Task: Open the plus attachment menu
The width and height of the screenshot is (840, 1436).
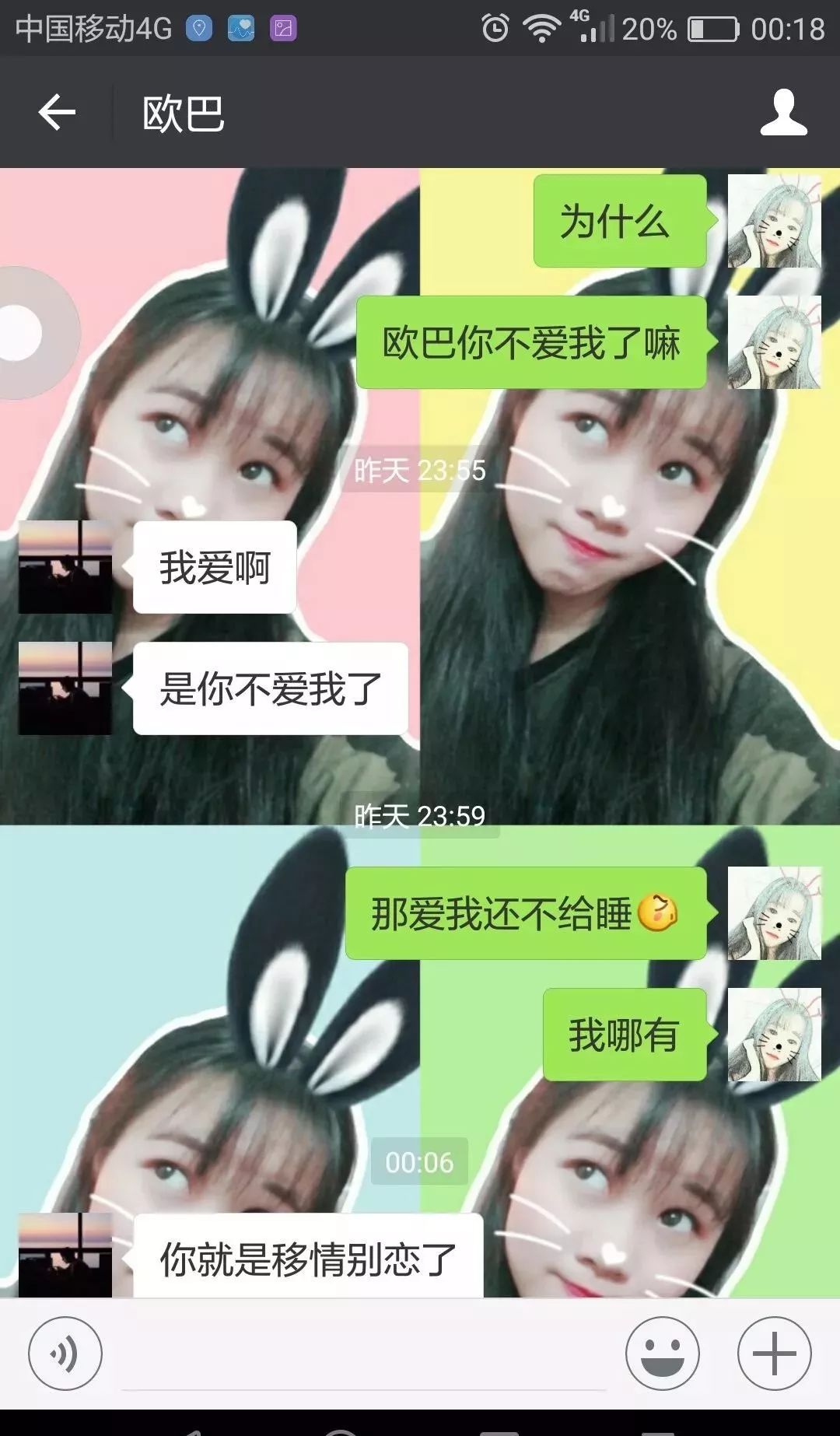Action: [x=774, y=1353]
